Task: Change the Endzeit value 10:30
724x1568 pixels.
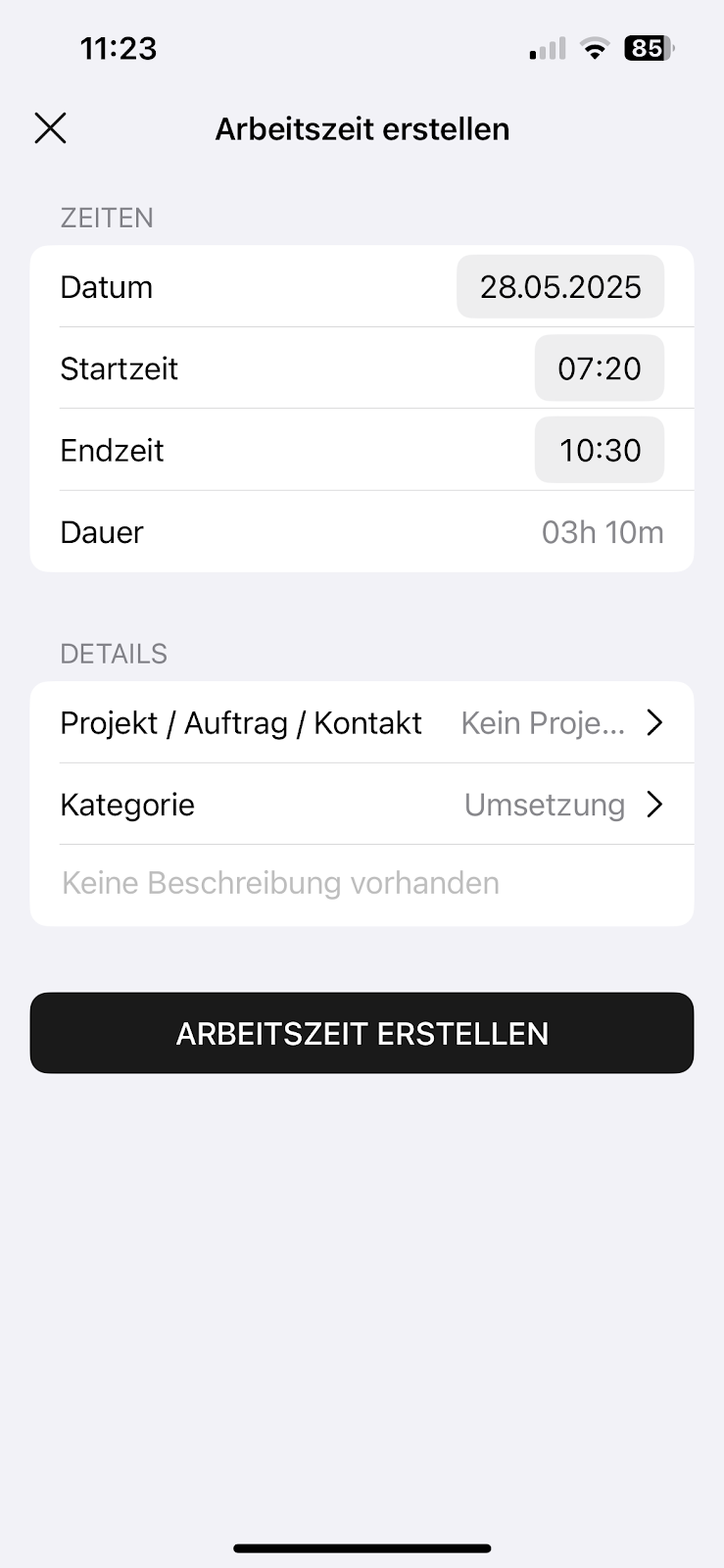Action: pyautogui.click(x=600, y=450)
